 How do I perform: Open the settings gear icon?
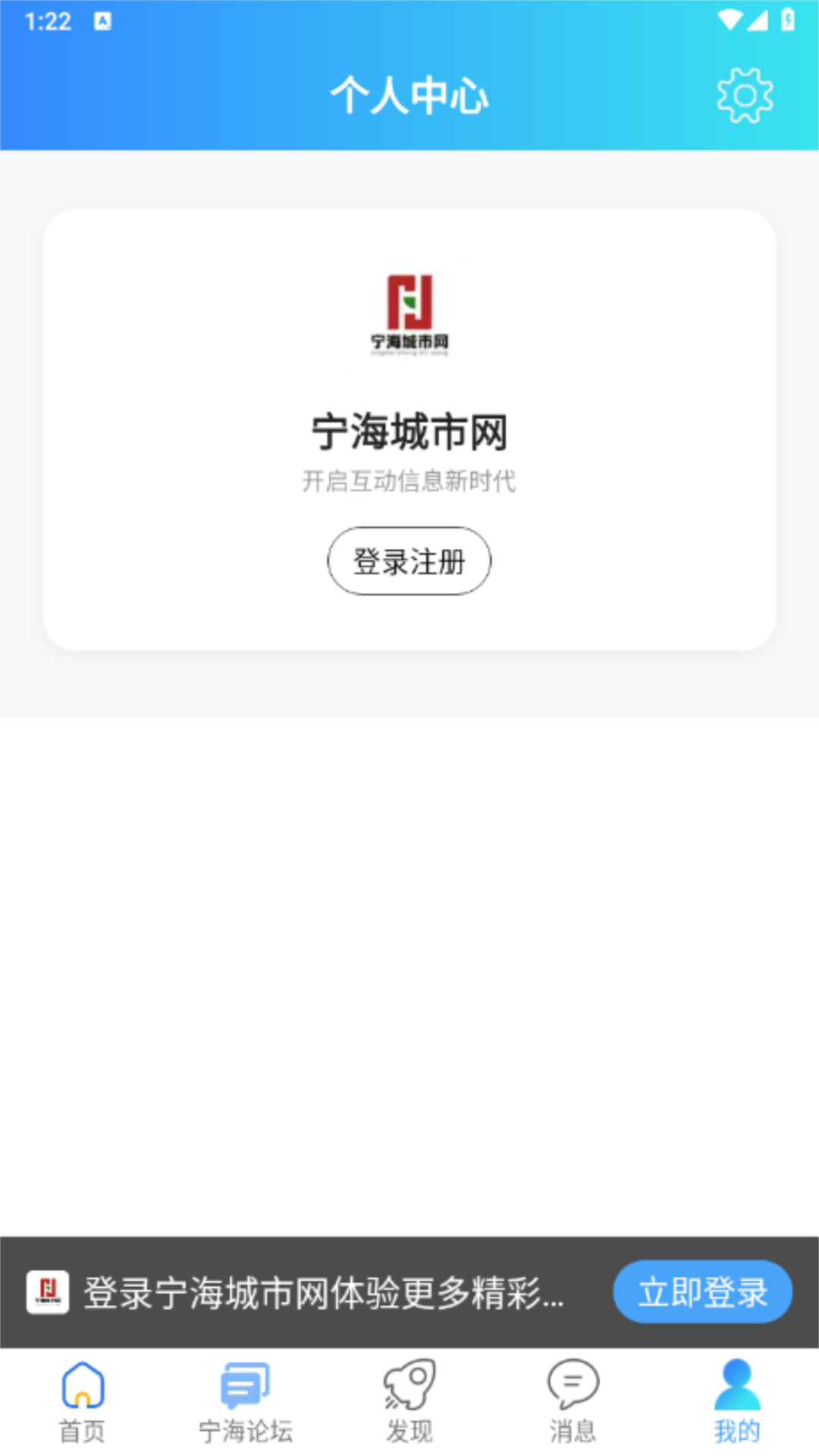coord(745,96)
